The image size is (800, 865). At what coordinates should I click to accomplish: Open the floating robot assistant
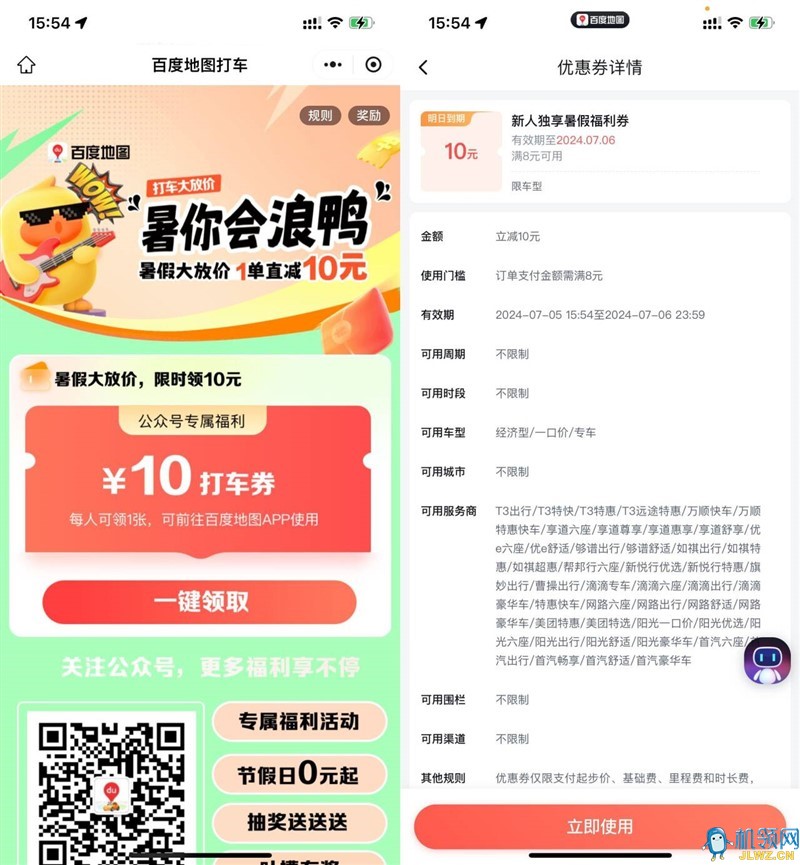click(x=767, y=661)
